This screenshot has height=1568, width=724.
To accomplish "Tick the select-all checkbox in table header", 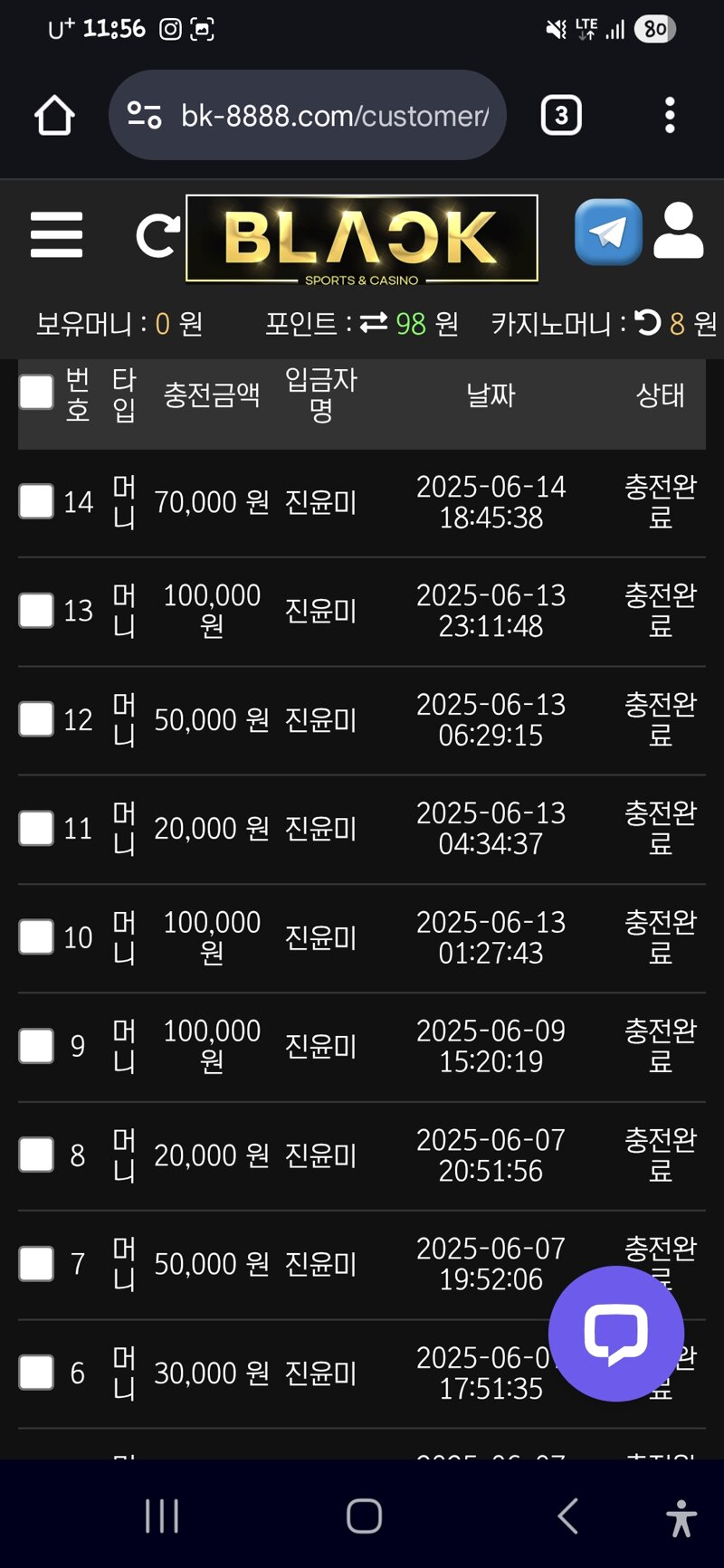I will [36, 393].
